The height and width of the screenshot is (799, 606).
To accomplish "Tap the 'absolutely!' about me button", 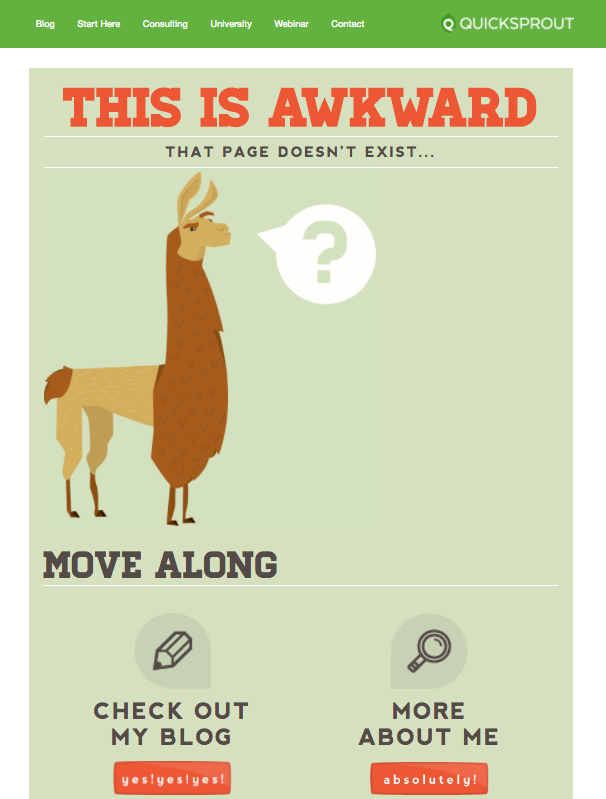I will (x=429, y=779).
